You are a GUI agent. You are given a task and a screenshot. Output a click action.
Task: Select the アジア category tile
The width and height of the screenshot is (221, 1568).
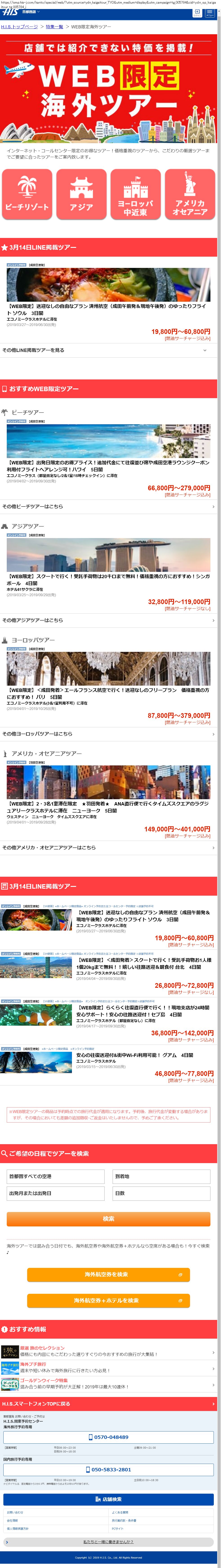[81, 194]
